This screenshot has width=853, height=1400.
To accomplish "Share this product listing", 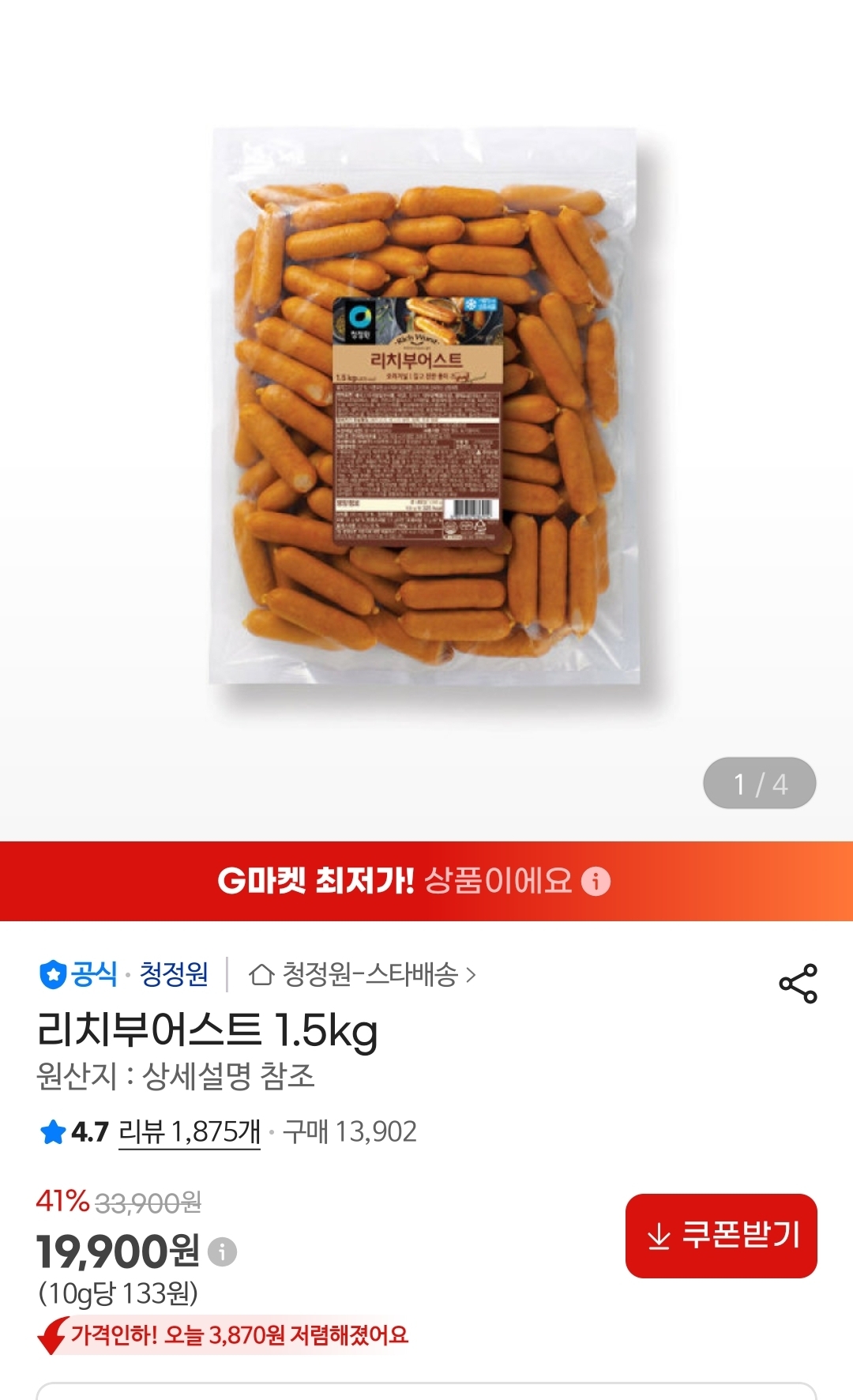I will click(798, 984).
